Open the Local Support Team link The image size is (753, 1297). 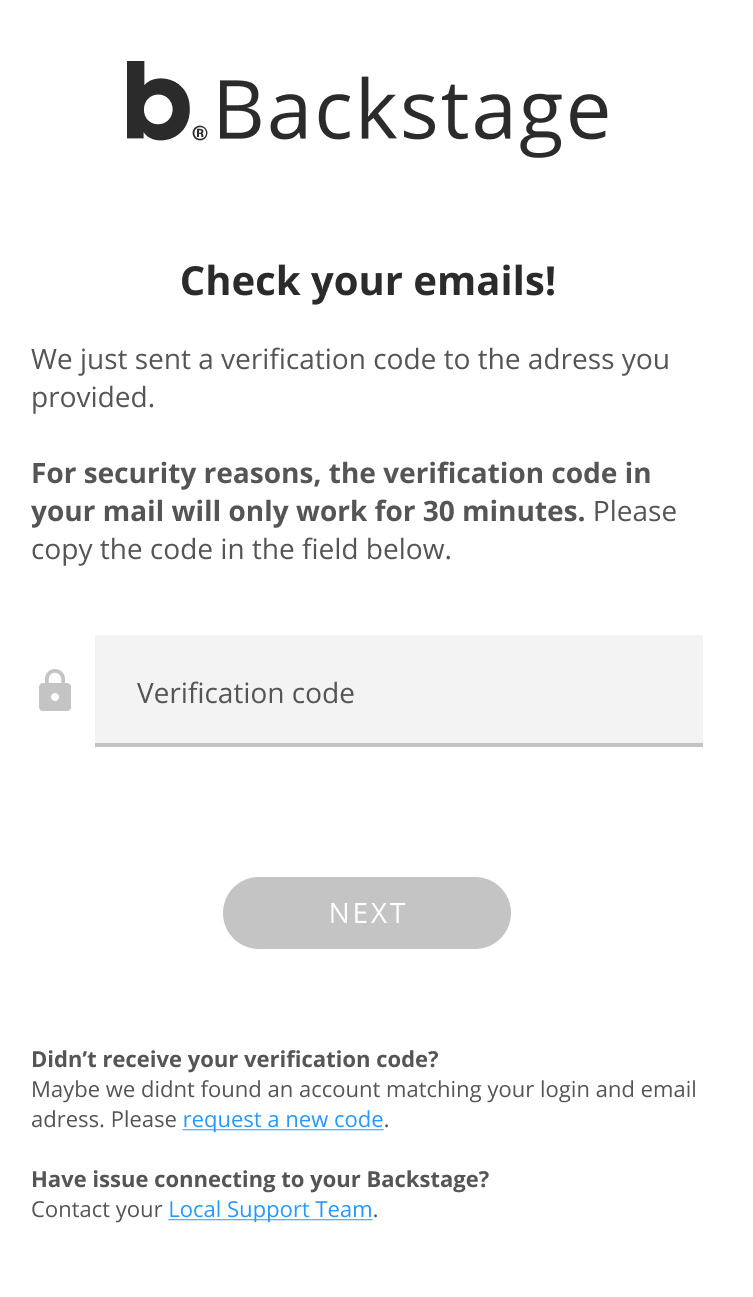tap(270, 1210)
